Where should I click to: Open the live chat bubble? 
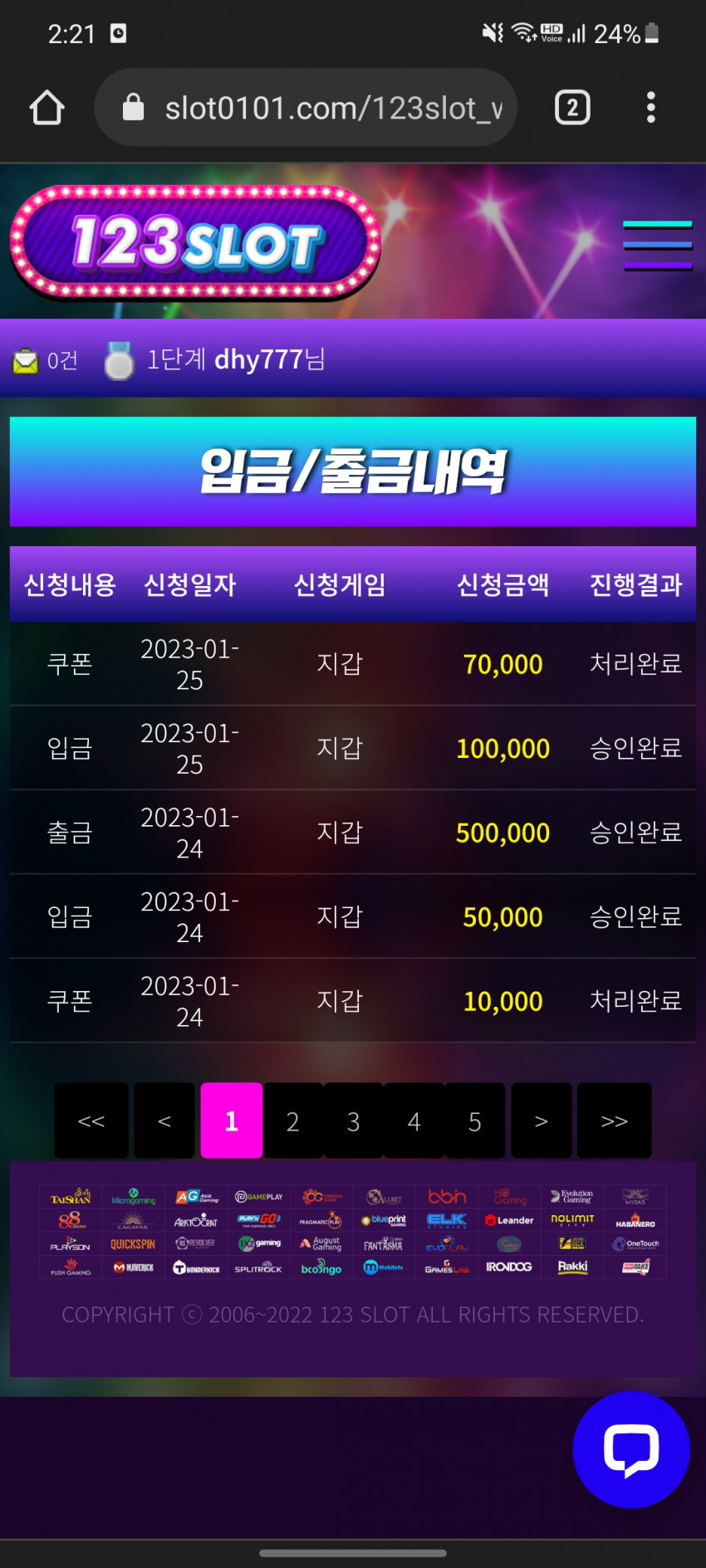pyautogui.click(x=631, y=1449)
